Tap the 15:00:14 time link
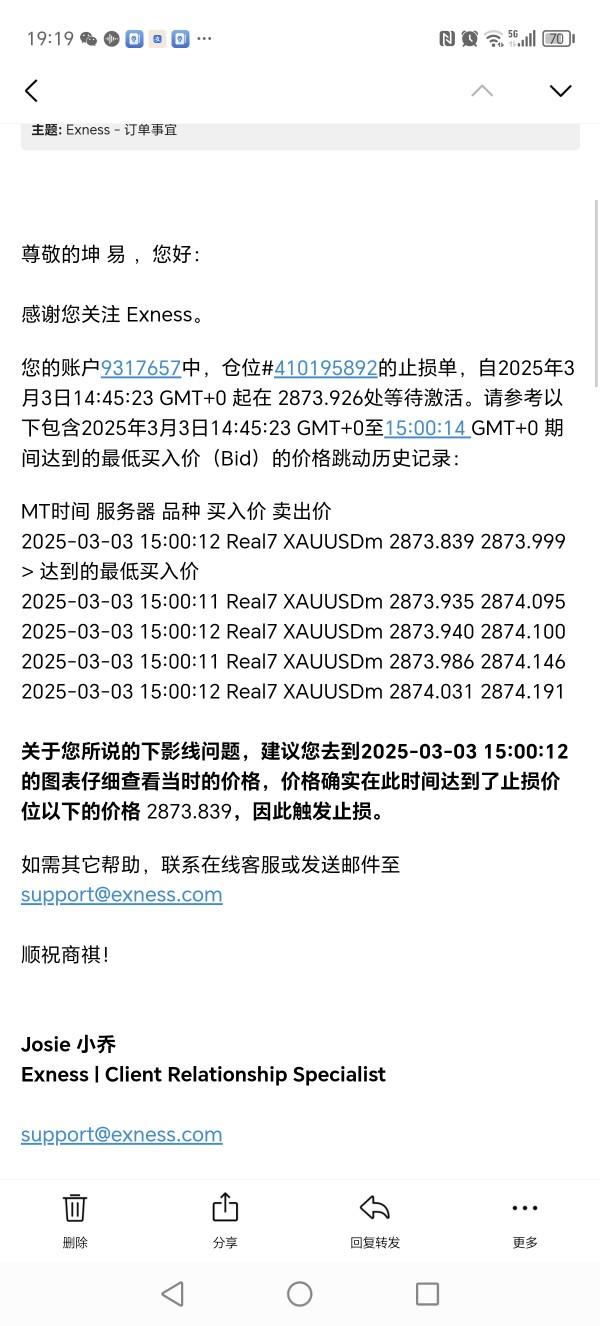The image size is (600, 1326). (x=426, y=427)
